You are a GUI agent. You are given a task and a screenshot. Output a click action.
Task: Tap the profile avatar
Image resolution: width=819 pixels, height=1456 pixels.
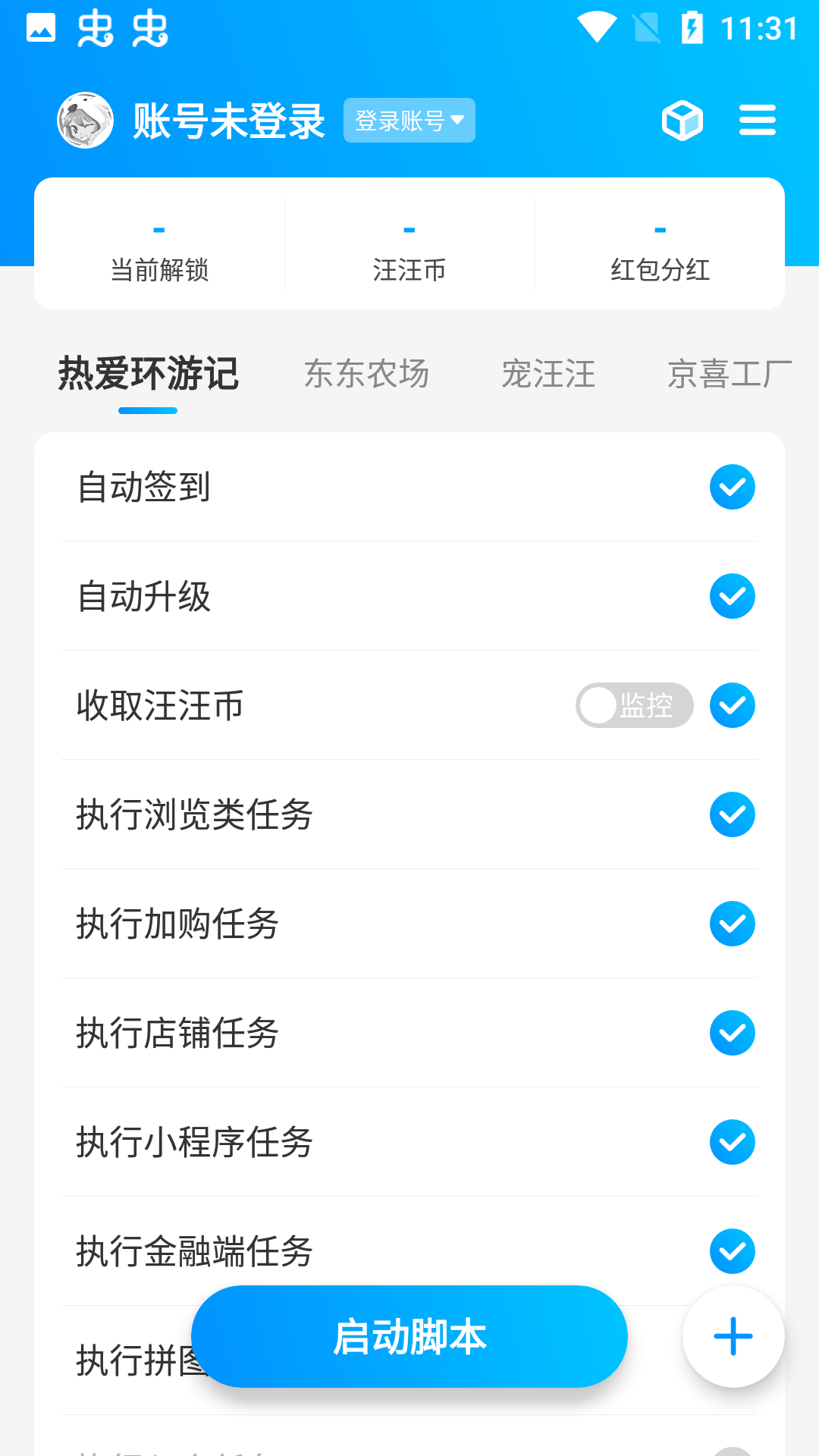pos(86,121)
